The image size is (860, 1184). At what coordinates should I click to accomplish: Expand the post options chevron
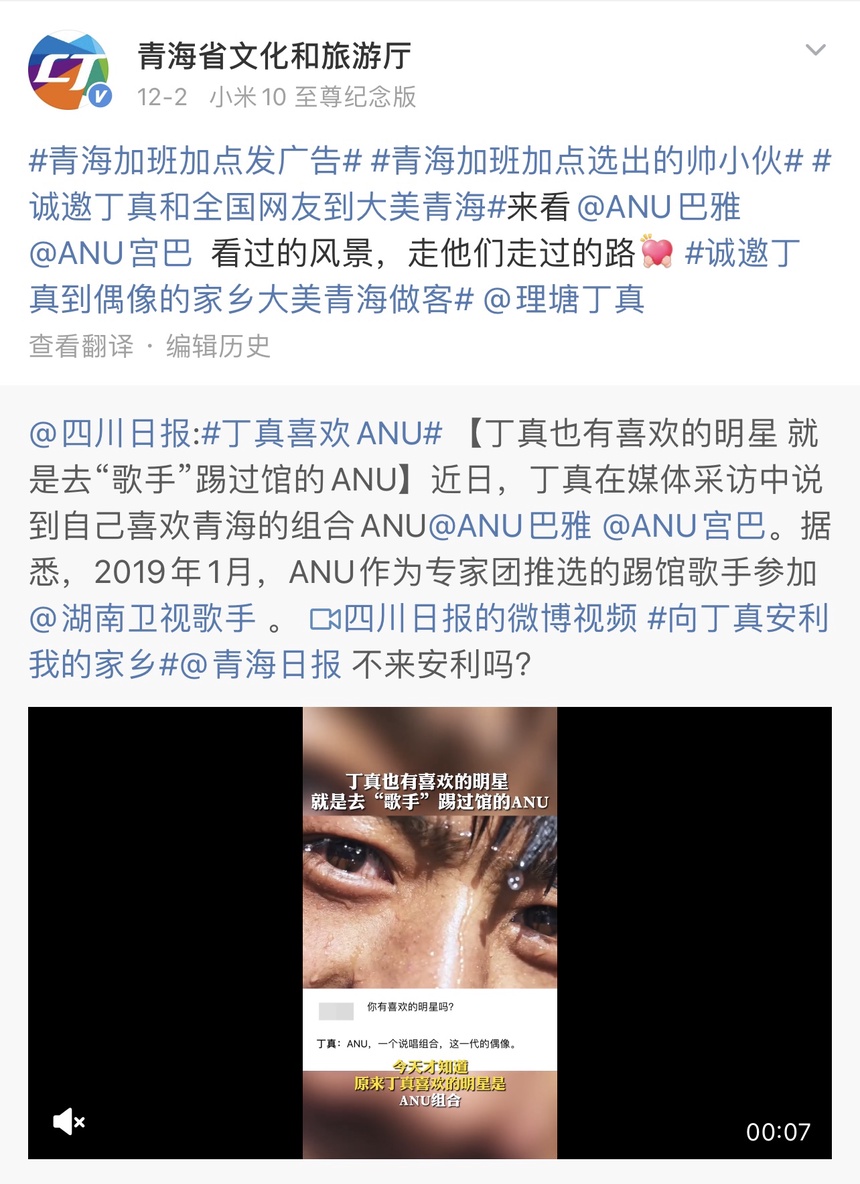[x=816, y=50]
